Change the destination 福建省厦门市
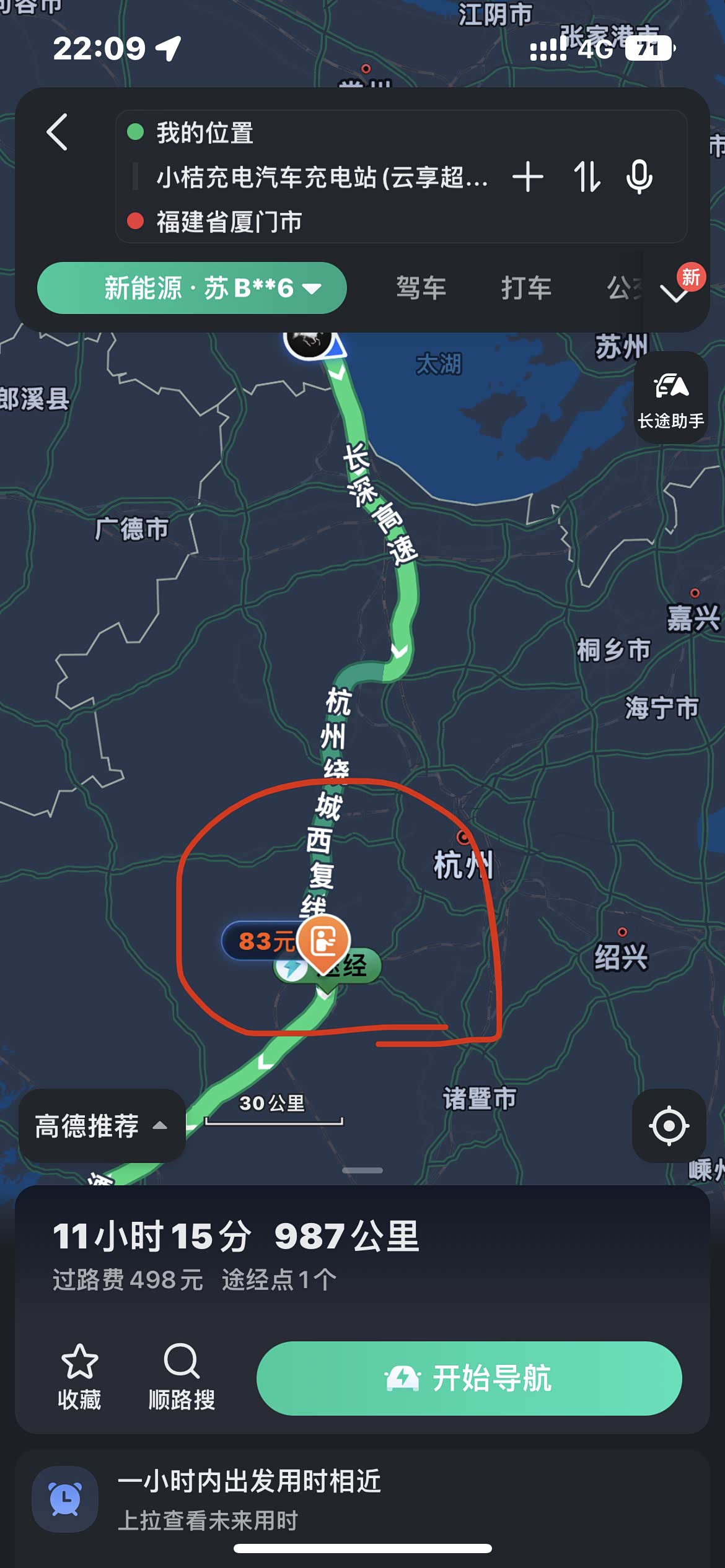Viewport: 725px width, 1568px height. (229, 222)
